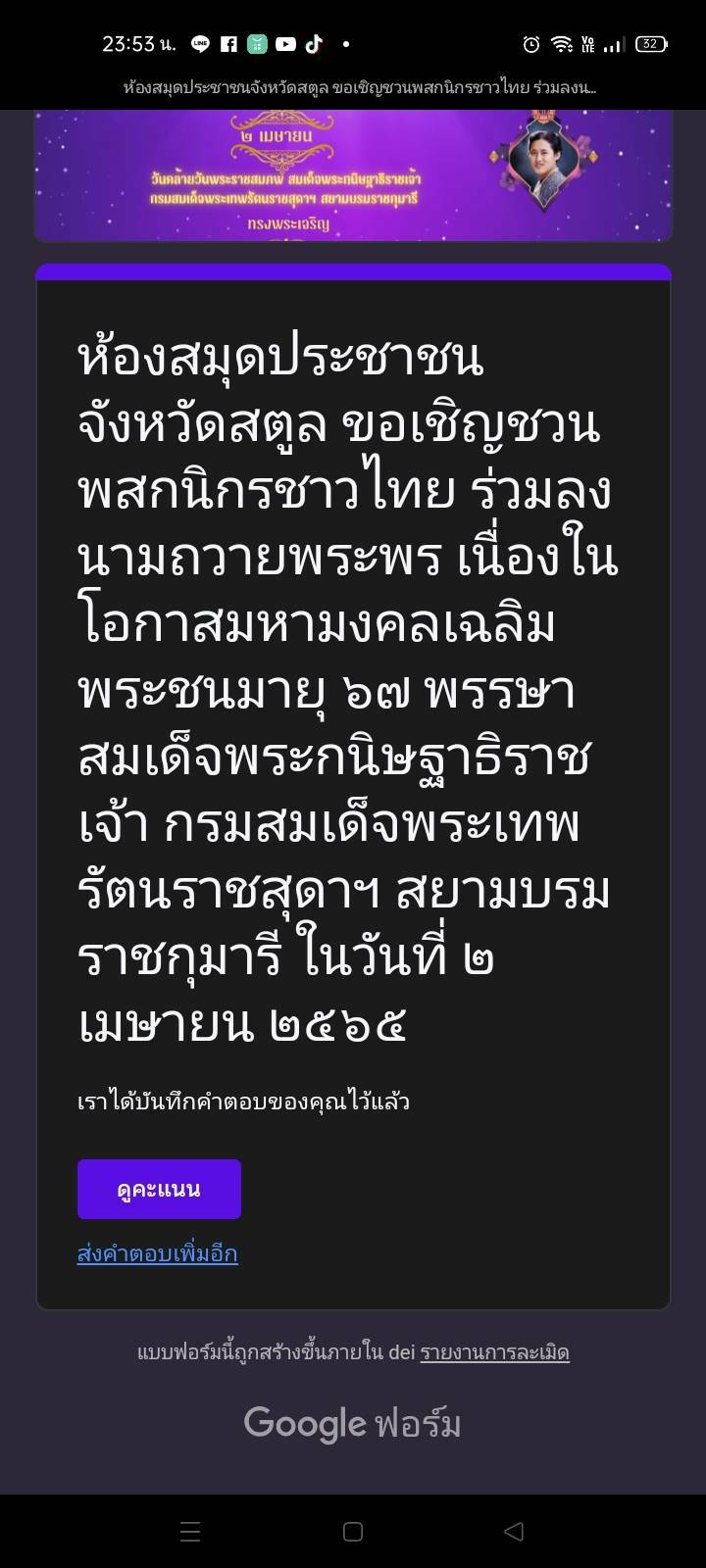Image resolution: width=706 pixels, height=1568 pixels.
Task: Go to the home screen
Action: click(x=353, y=1531)
